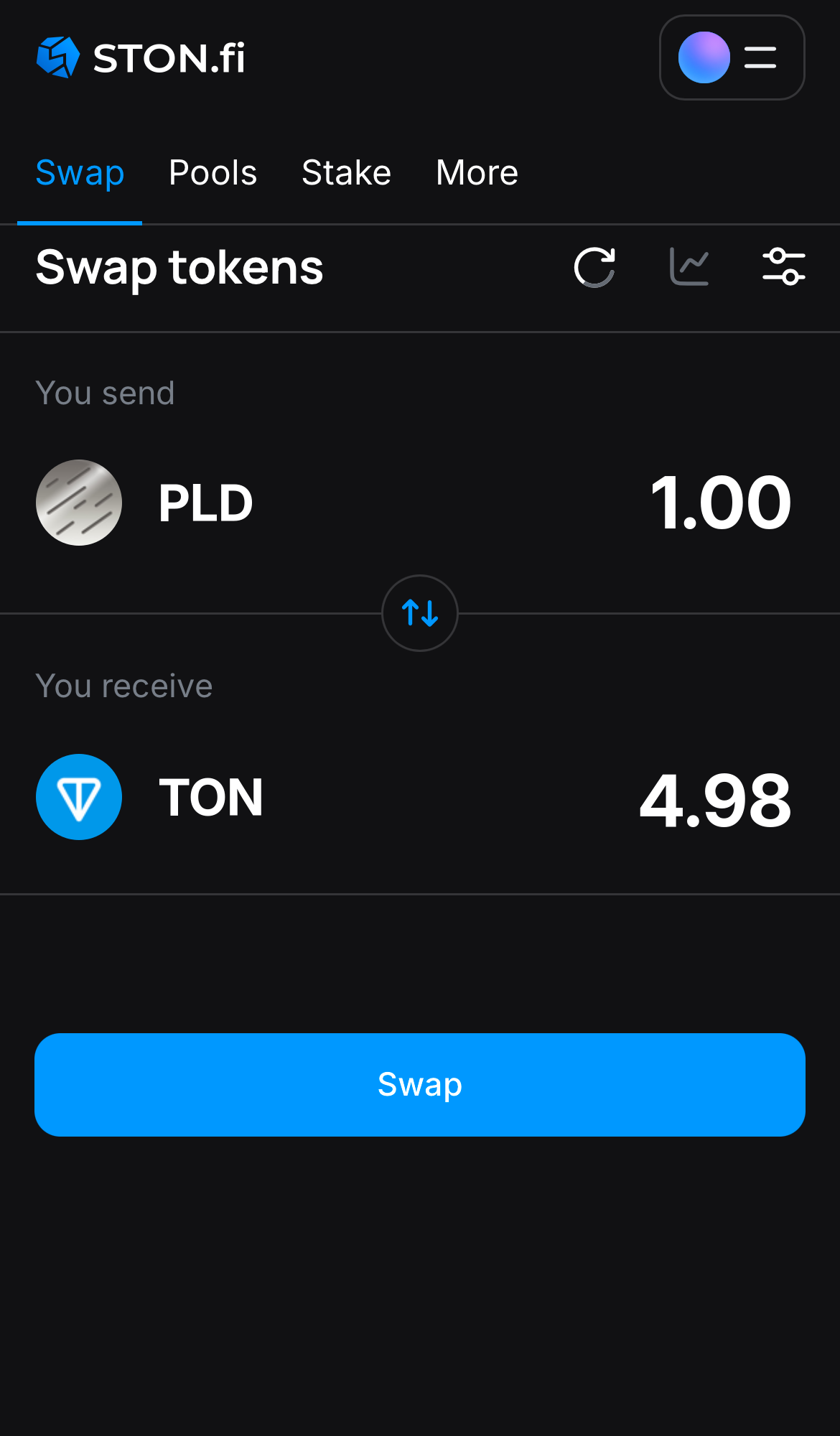This screenshot has width=840, height=1436.
Task: Switch to the Pools tab
Action: 213,172
